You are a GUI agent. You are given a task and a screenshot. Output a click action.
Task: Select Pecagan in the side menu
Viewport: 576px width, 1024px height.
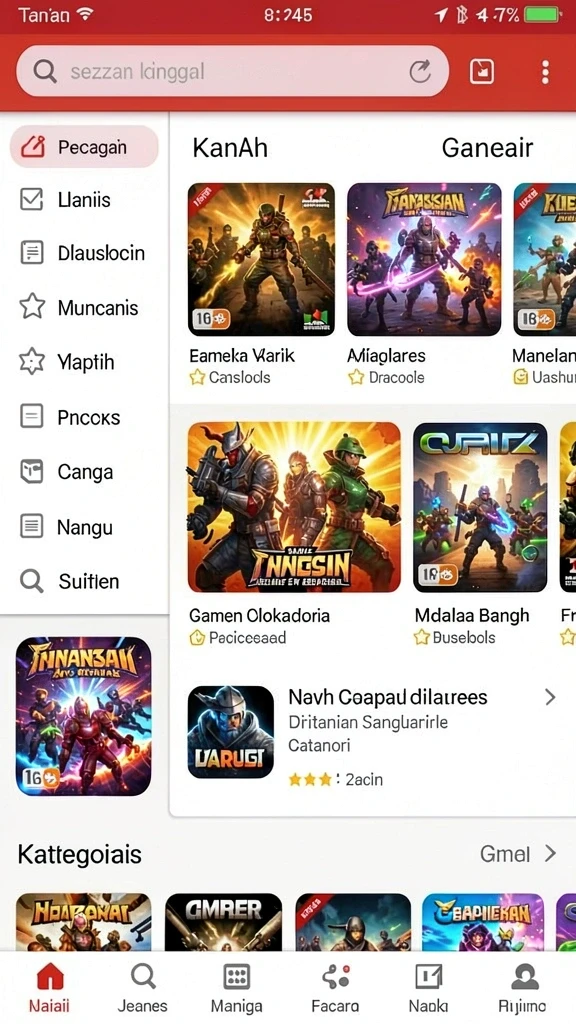[84, 147]
